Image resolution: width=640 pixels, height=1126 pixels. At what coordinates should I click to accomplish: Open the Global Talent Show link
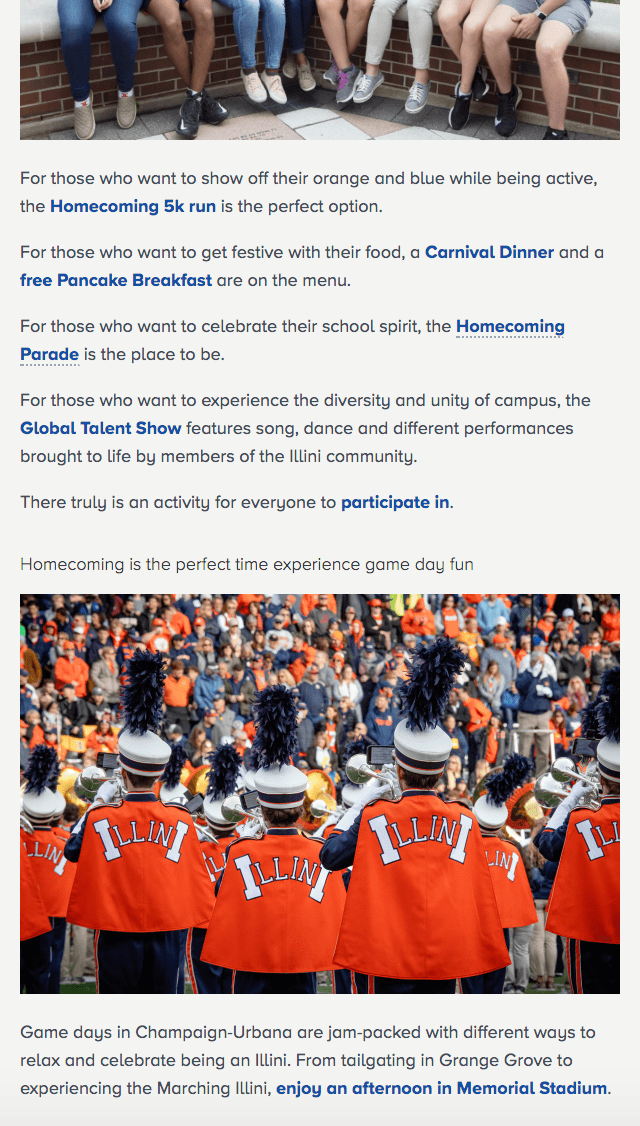pos(101,429)
